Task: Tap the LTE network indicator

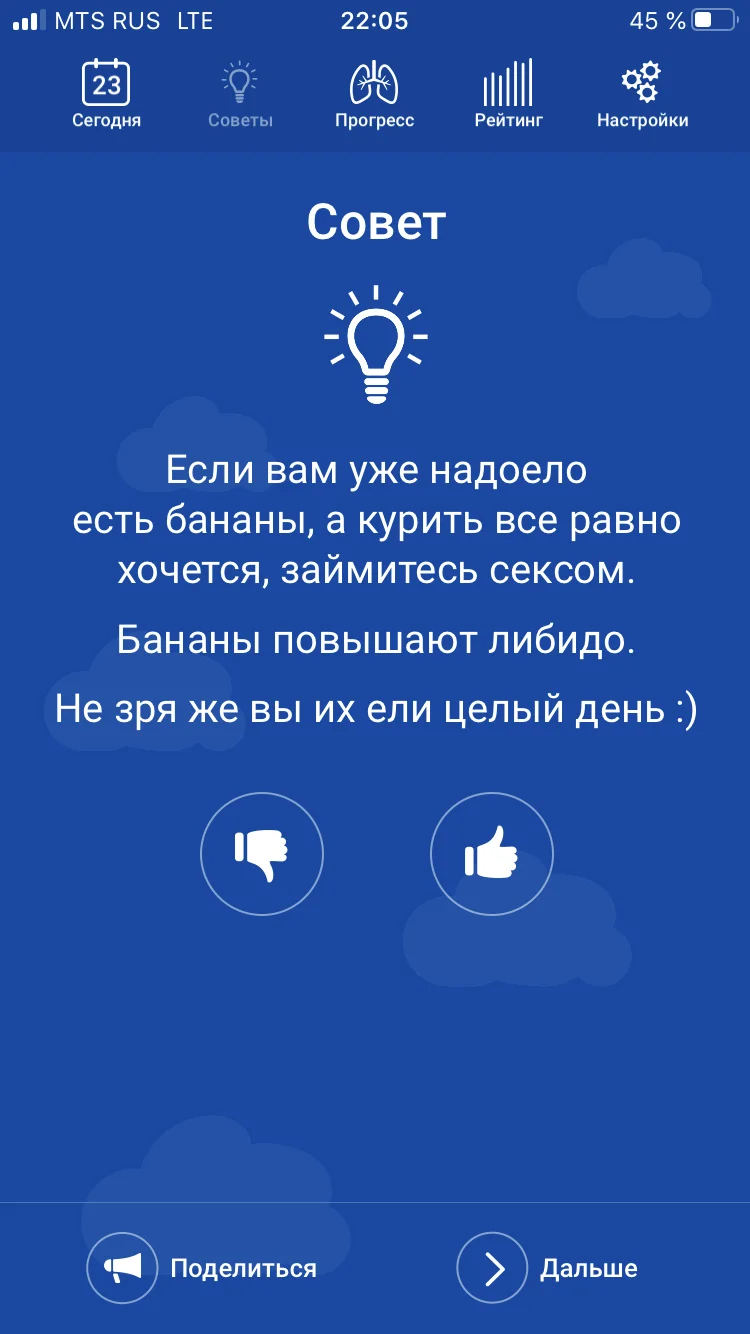Action: click(196, 20)
